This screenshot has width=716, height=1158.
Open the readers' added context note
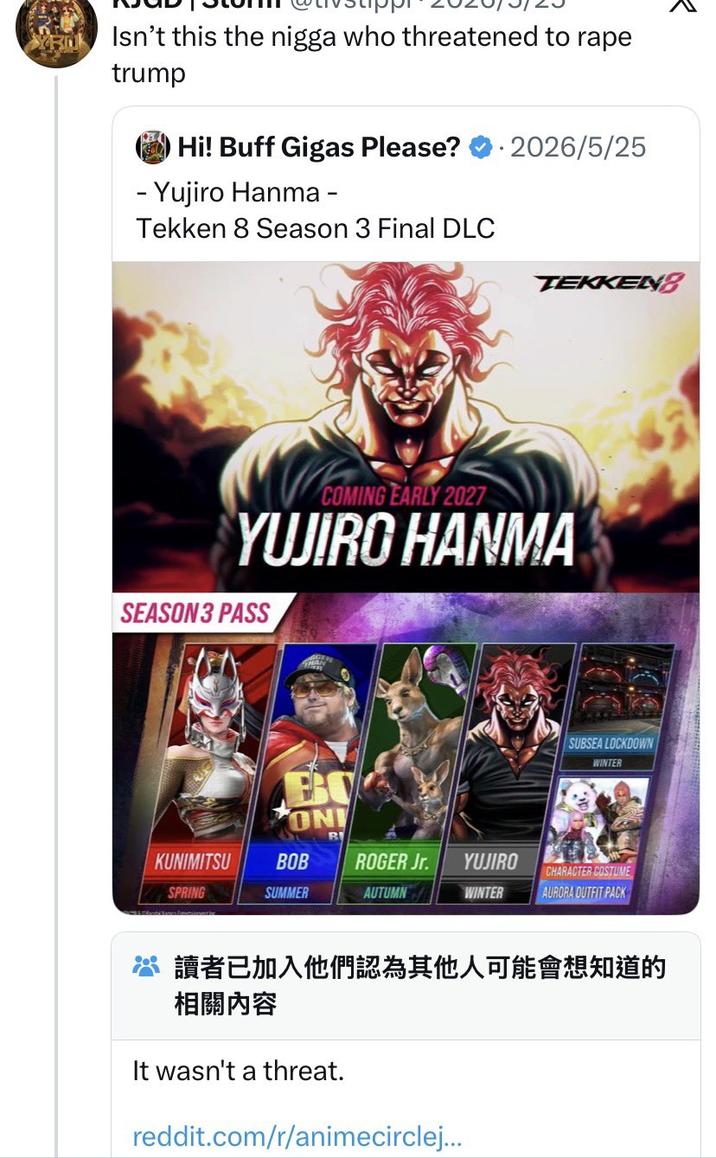click(405, 1045)
